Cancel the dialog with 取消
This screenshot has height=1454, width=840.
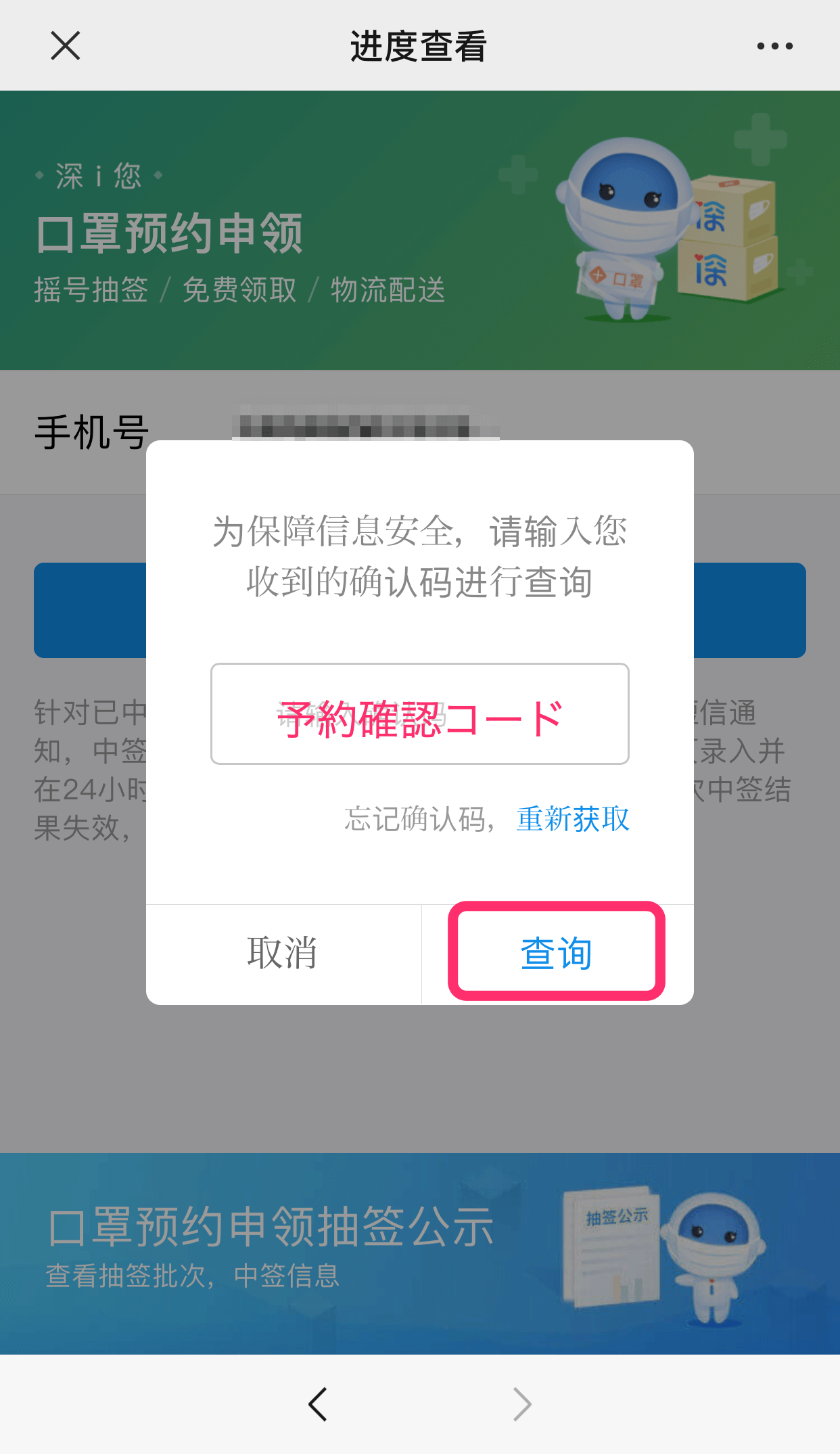[283, 954]
